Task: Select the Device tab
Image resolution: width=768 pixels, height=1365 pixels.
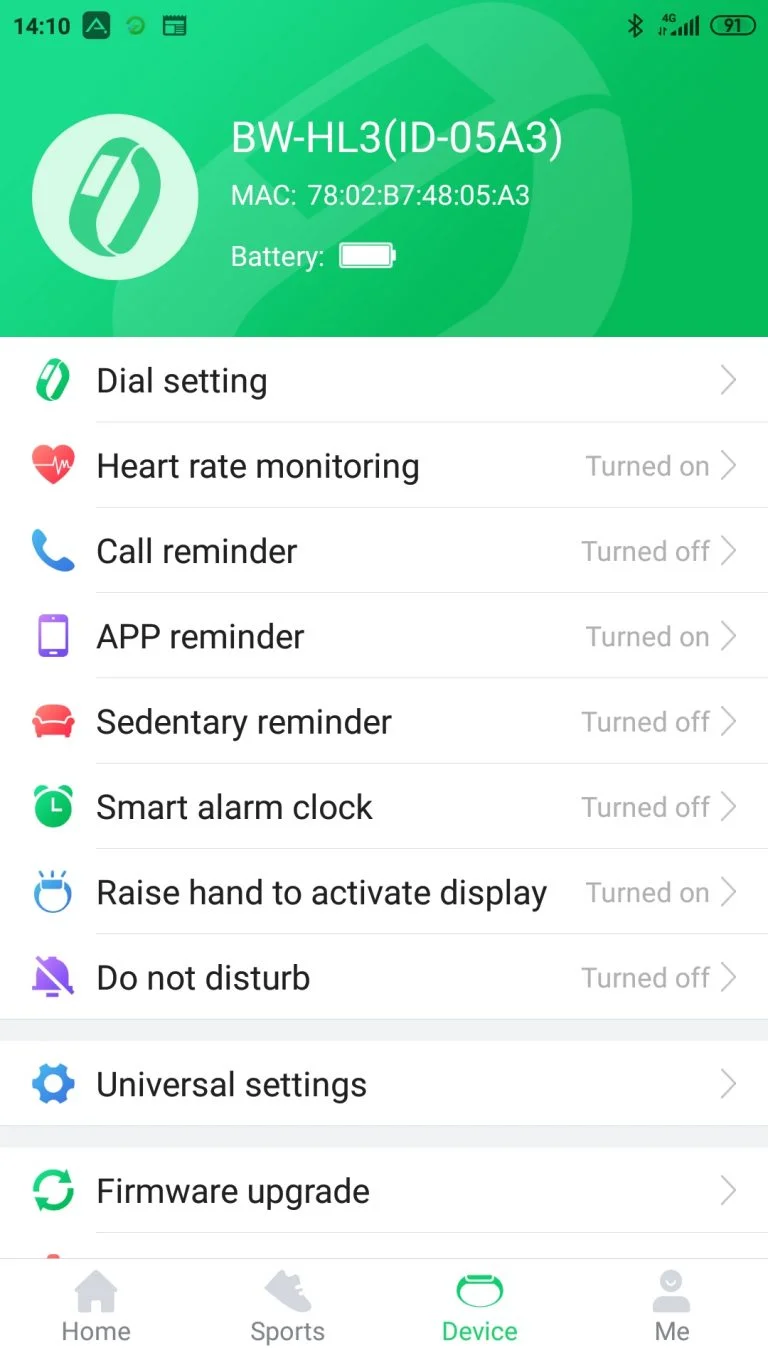Action: tap(480, 1308)
